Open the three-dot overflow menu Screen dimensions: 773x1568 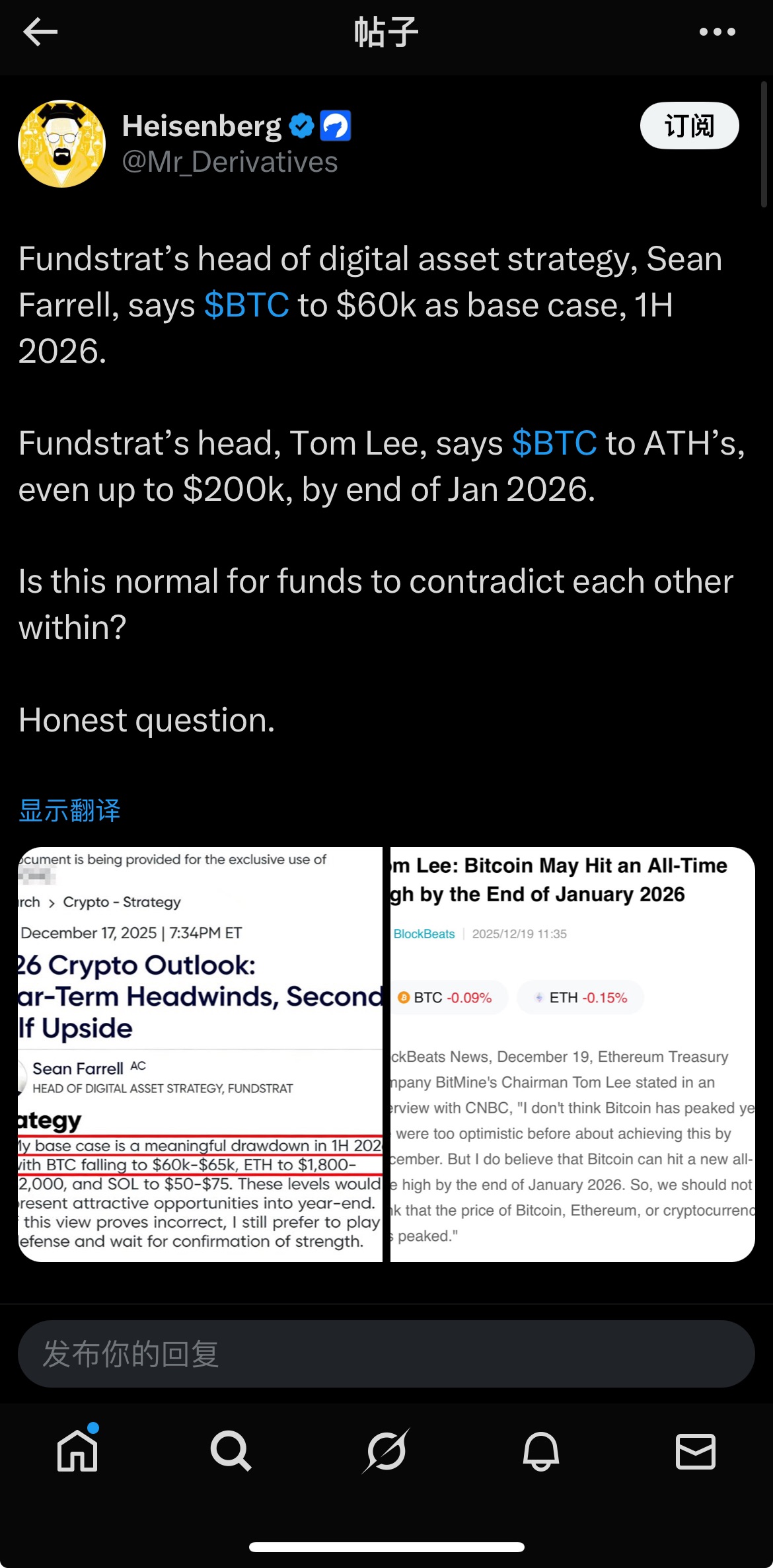point(717,32)
